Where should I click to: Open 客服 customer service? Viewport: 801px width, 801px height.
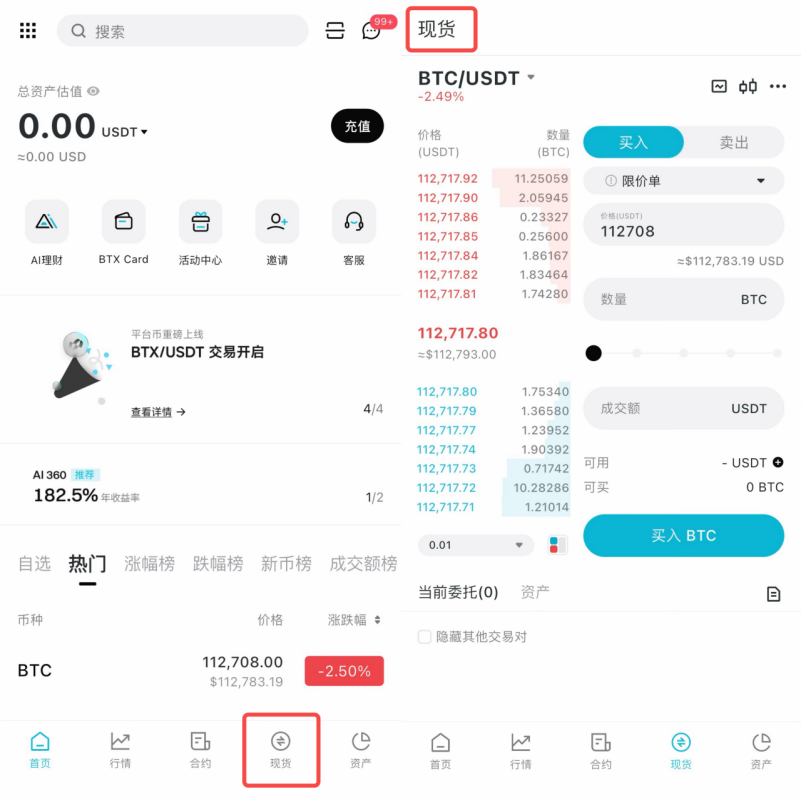(x=353, y=230)
